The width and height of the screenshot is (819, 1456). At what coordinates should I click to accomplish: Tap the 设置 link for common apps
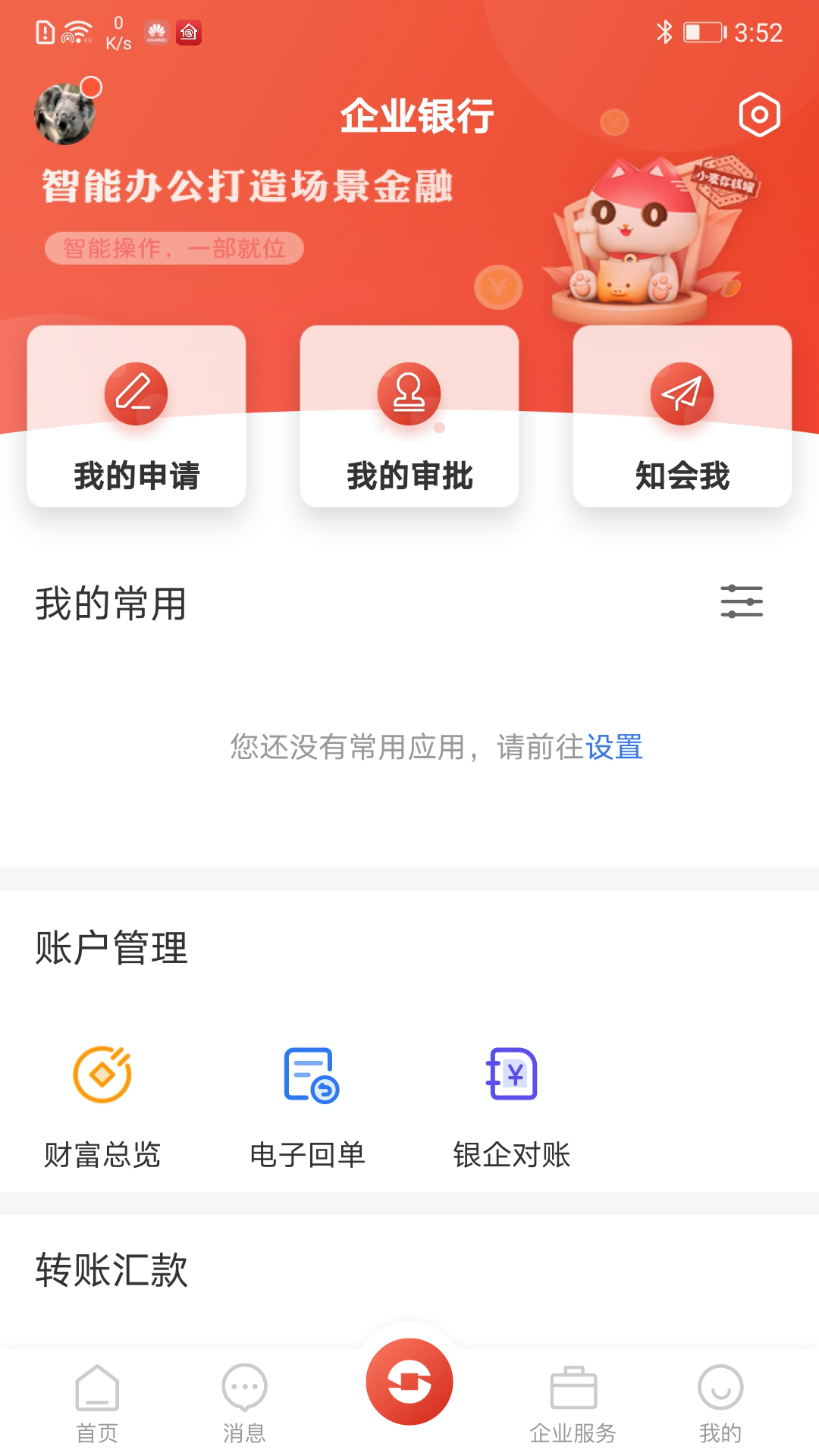point(614,748)
